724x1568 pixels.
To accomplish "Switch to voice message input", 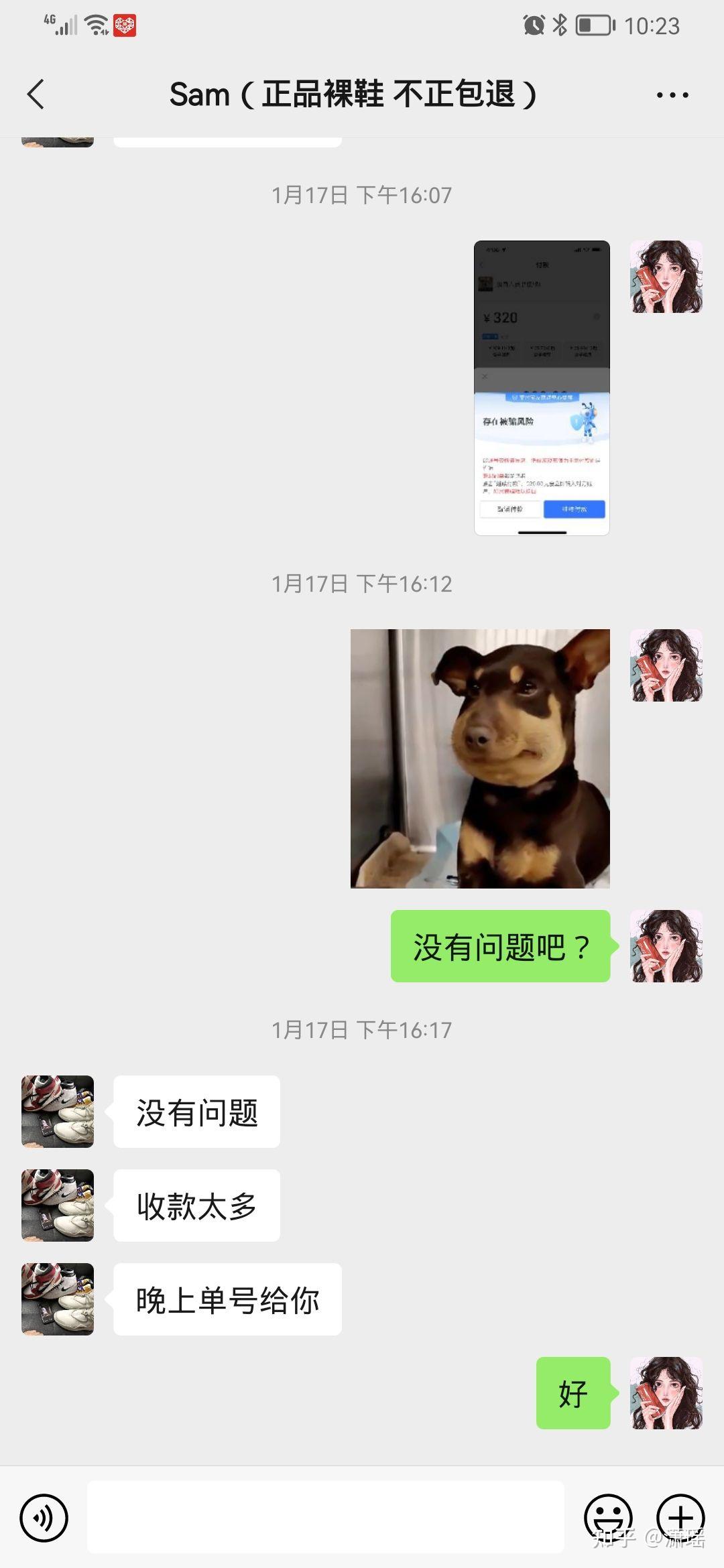I will [x=44, y=1518].
